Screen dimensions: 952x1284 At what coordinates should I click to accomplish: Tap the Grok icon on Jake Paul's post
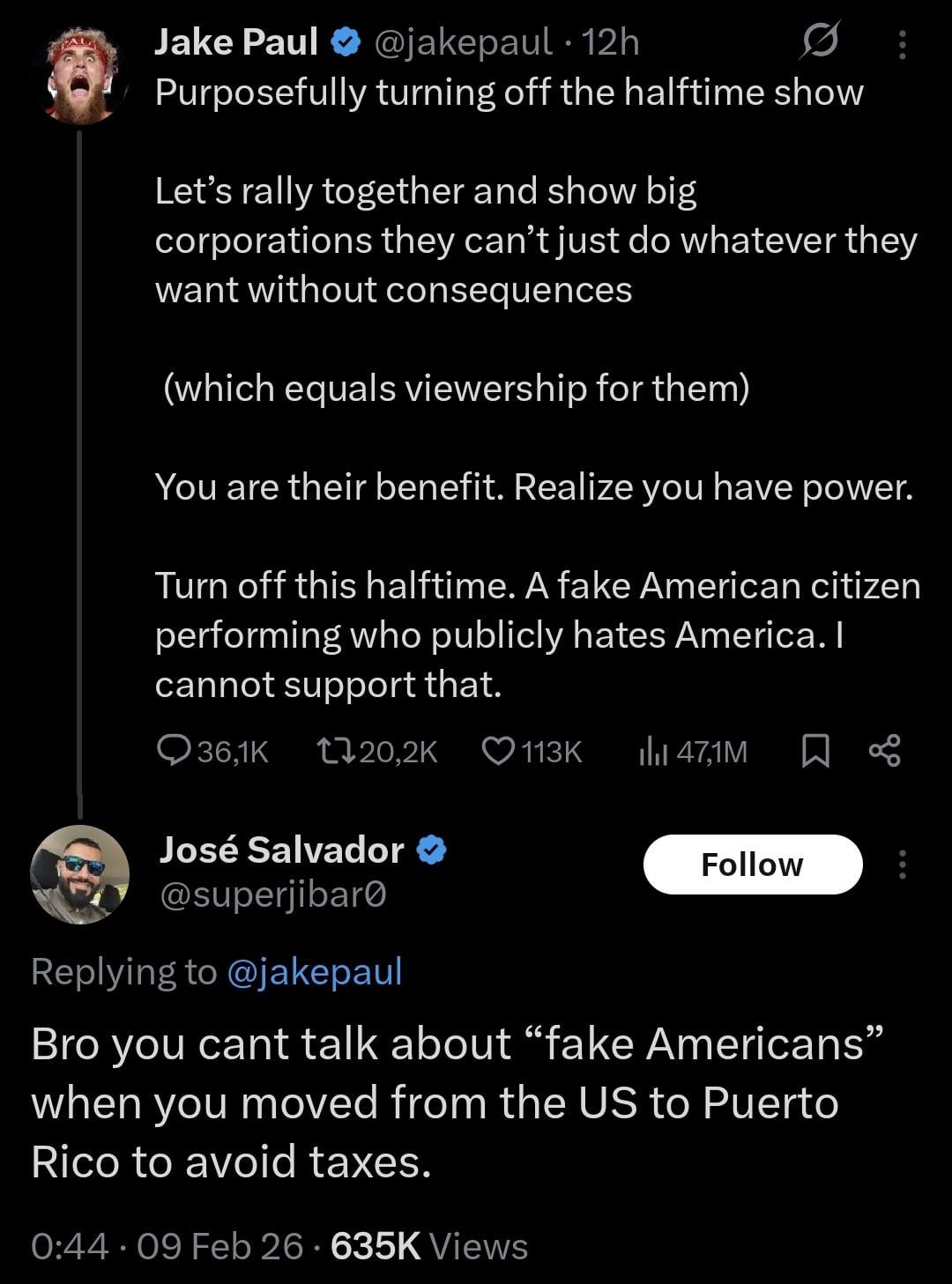click(x=820, y=43)
